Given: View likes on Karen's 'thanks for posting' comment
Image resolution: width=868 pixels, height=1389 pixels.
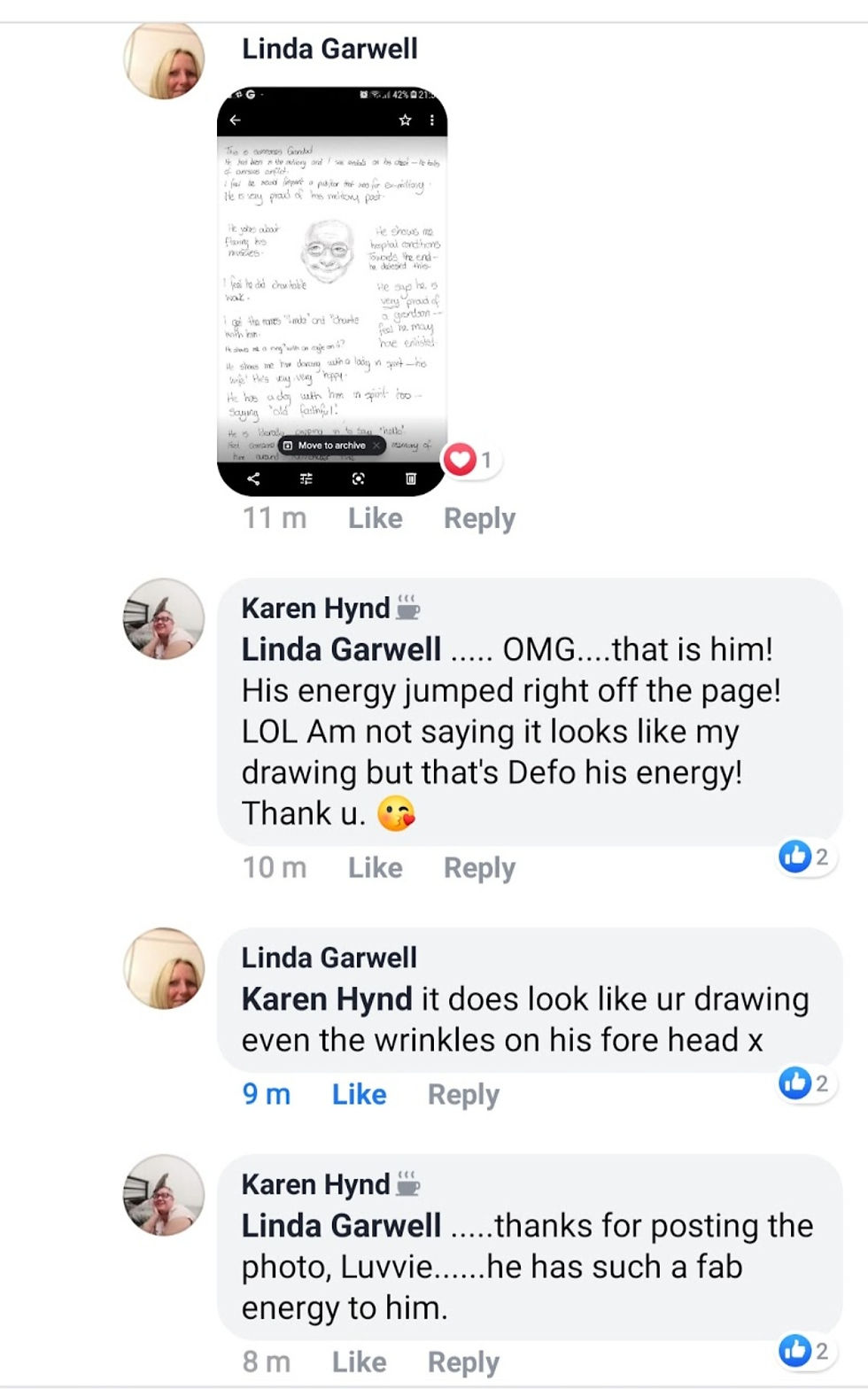Looking at the screenshot, I should pyautogui.click(x=804, y=1350).
